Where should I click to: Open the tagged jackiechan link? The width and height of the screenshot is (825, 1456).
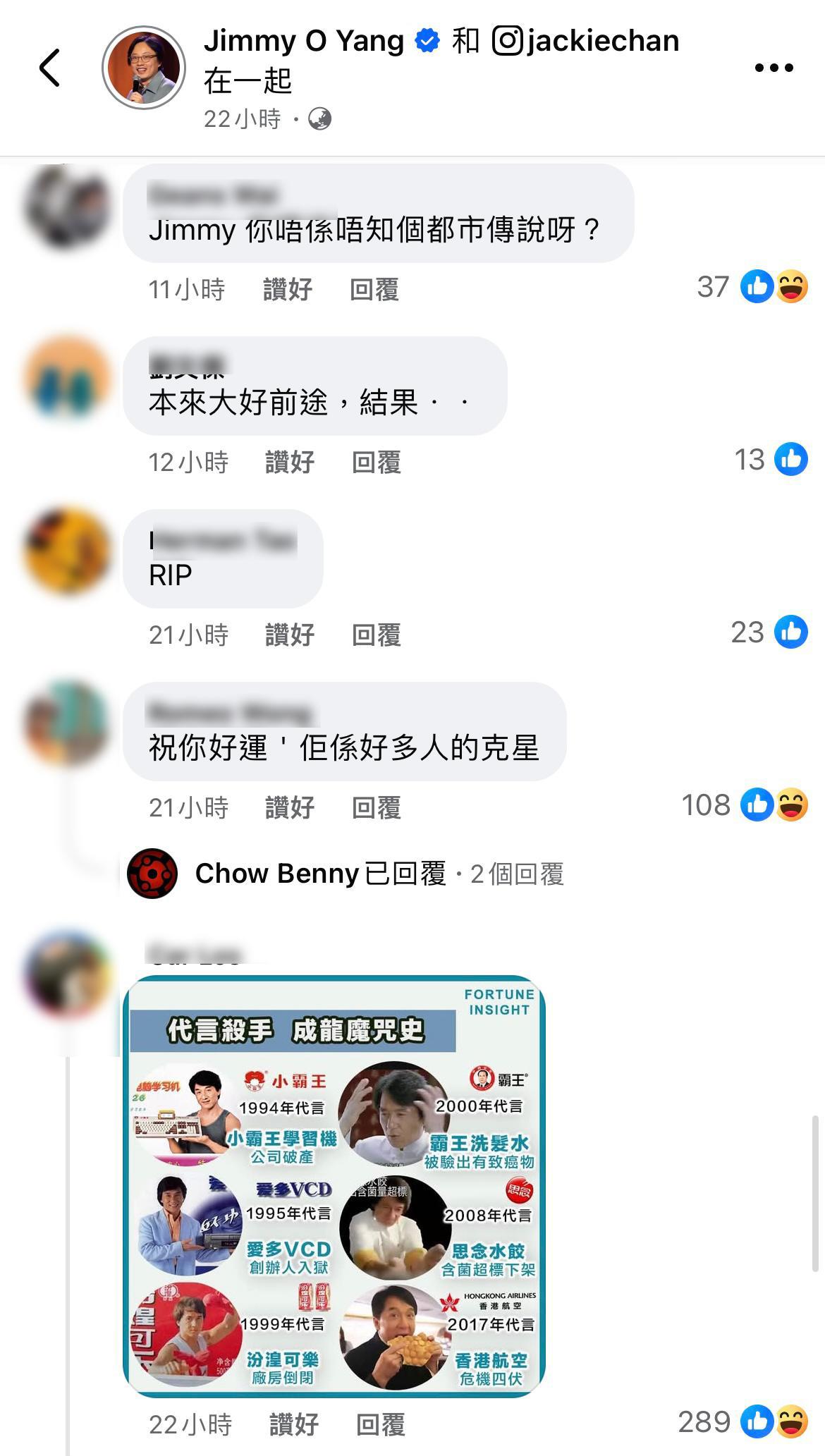tap(585, 41)
